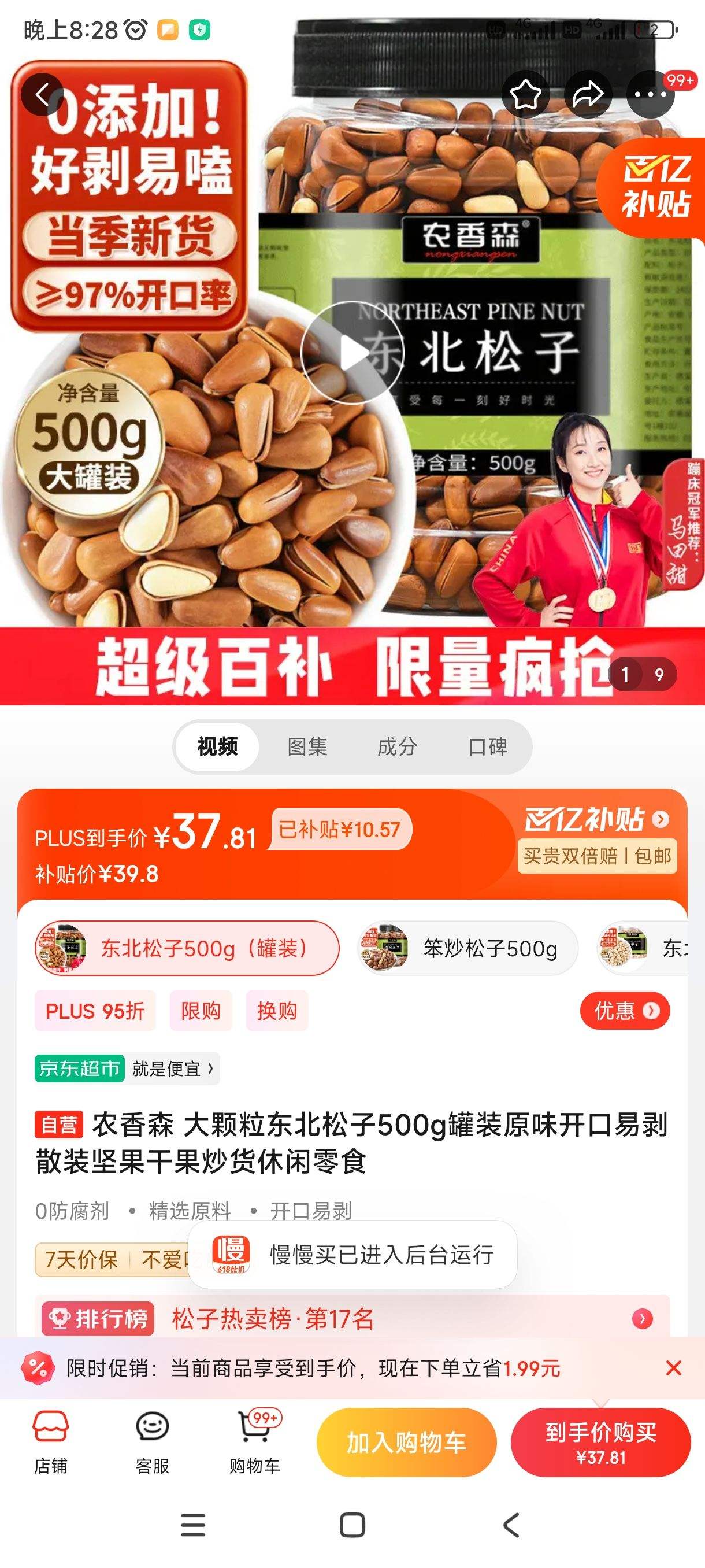Switch to the 图集 tab
This screenshot has height=1568, width=705.
click(308, 748)
